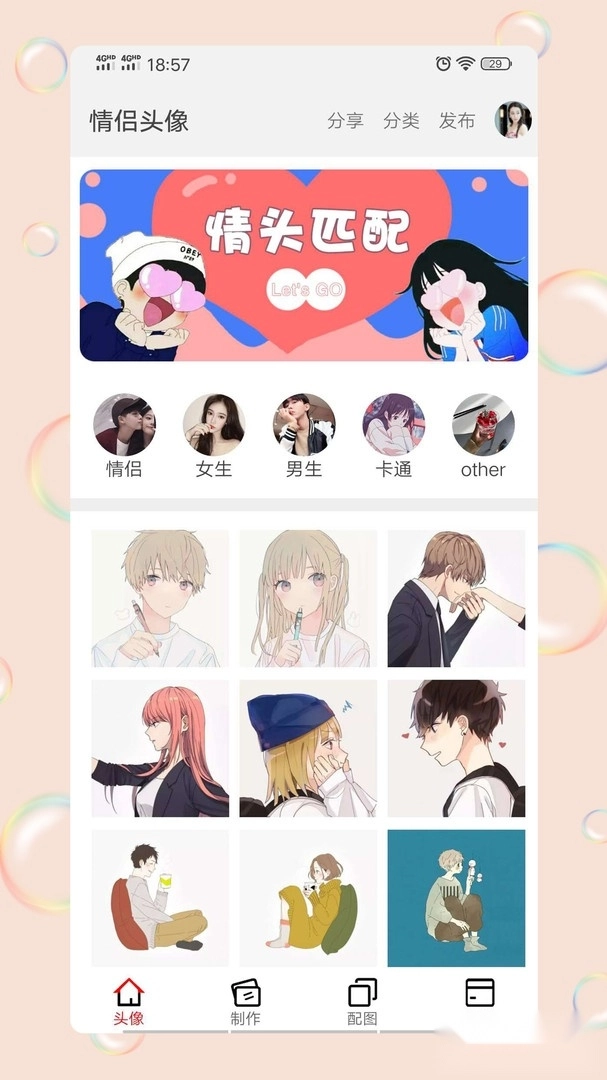
Task: Switch to the 制作 tab
Action: click(x=245, y=1001)
